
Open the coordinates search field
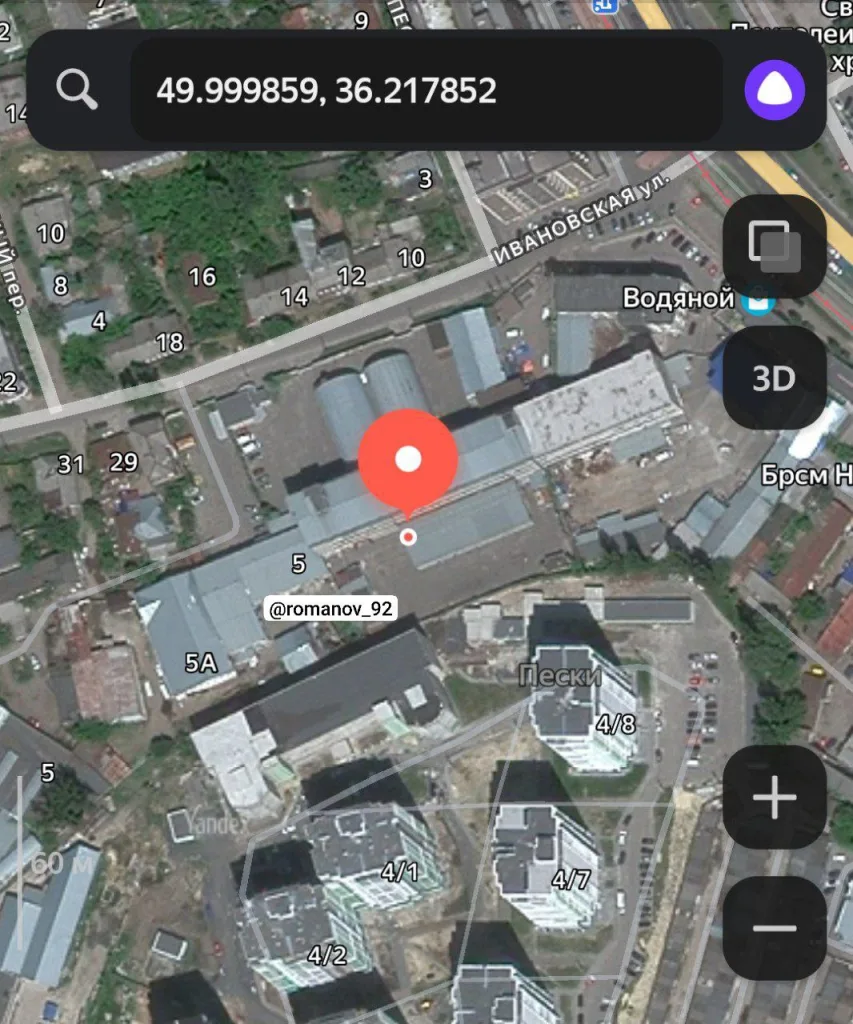(426, 90)
